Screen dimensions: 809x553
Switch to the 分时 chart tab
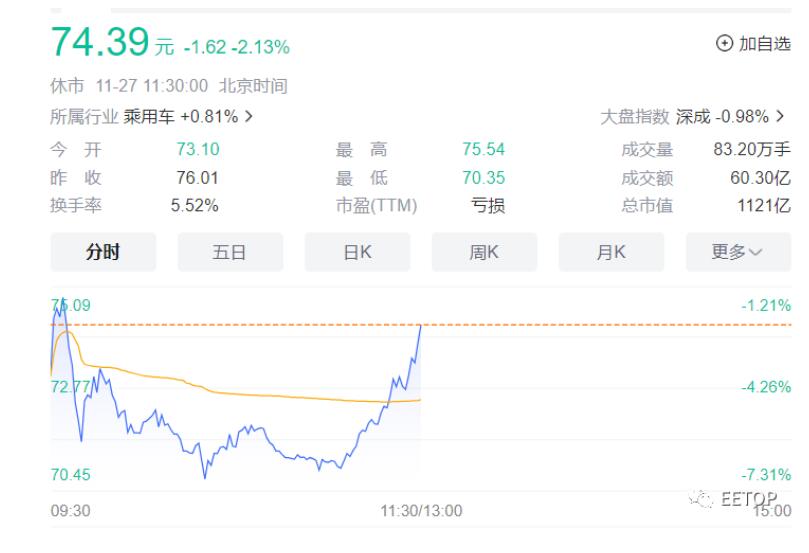click(103, 252)
